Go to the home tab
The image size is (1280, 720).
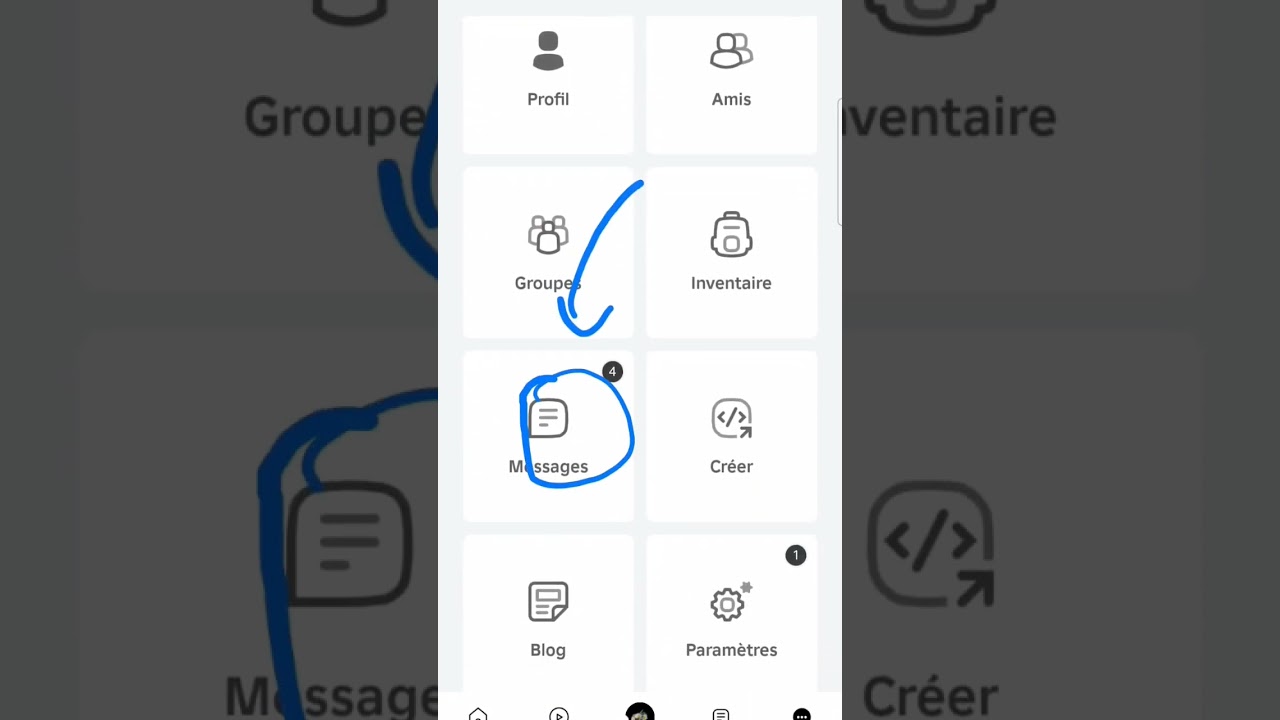click(x=478, y=713)
